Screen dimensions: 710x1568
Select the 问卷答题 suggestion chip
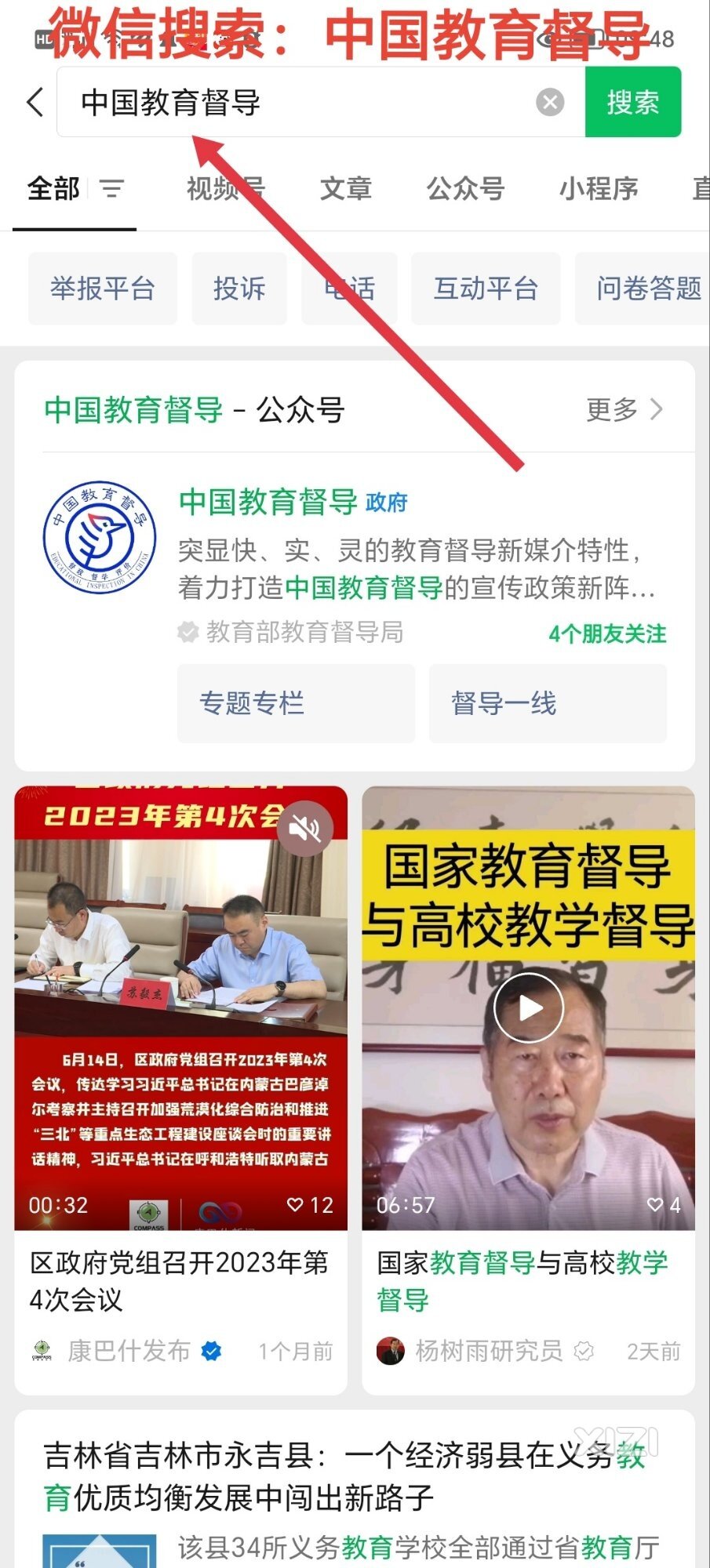(x=647, y=289)
